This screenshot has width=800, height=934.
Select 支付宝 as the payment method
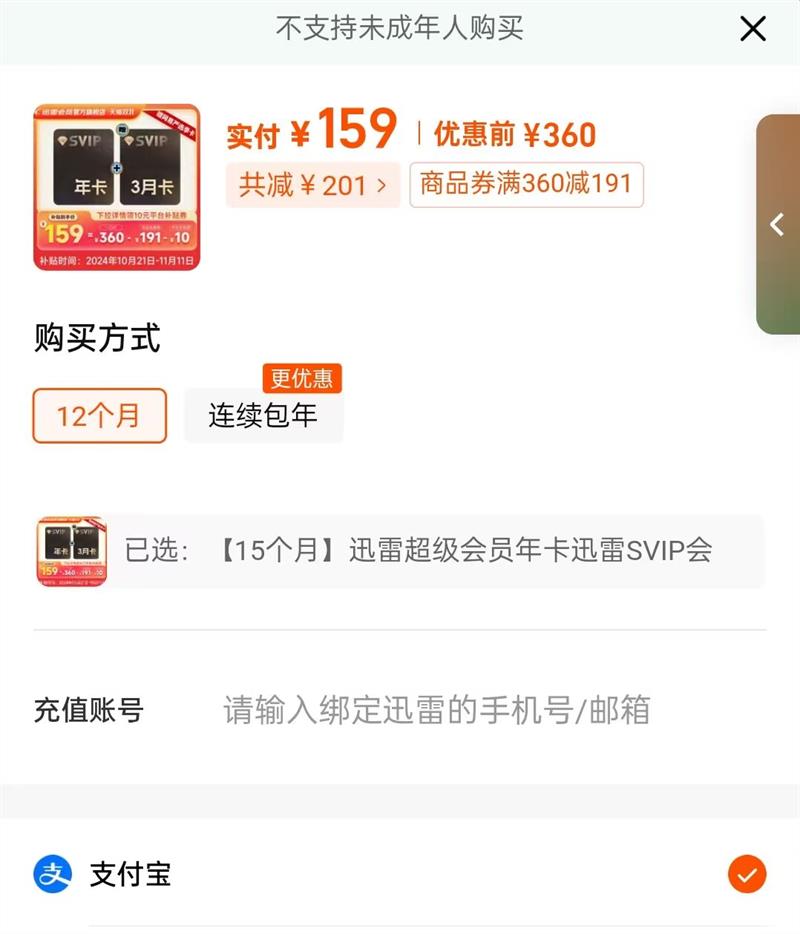[400, 874]
